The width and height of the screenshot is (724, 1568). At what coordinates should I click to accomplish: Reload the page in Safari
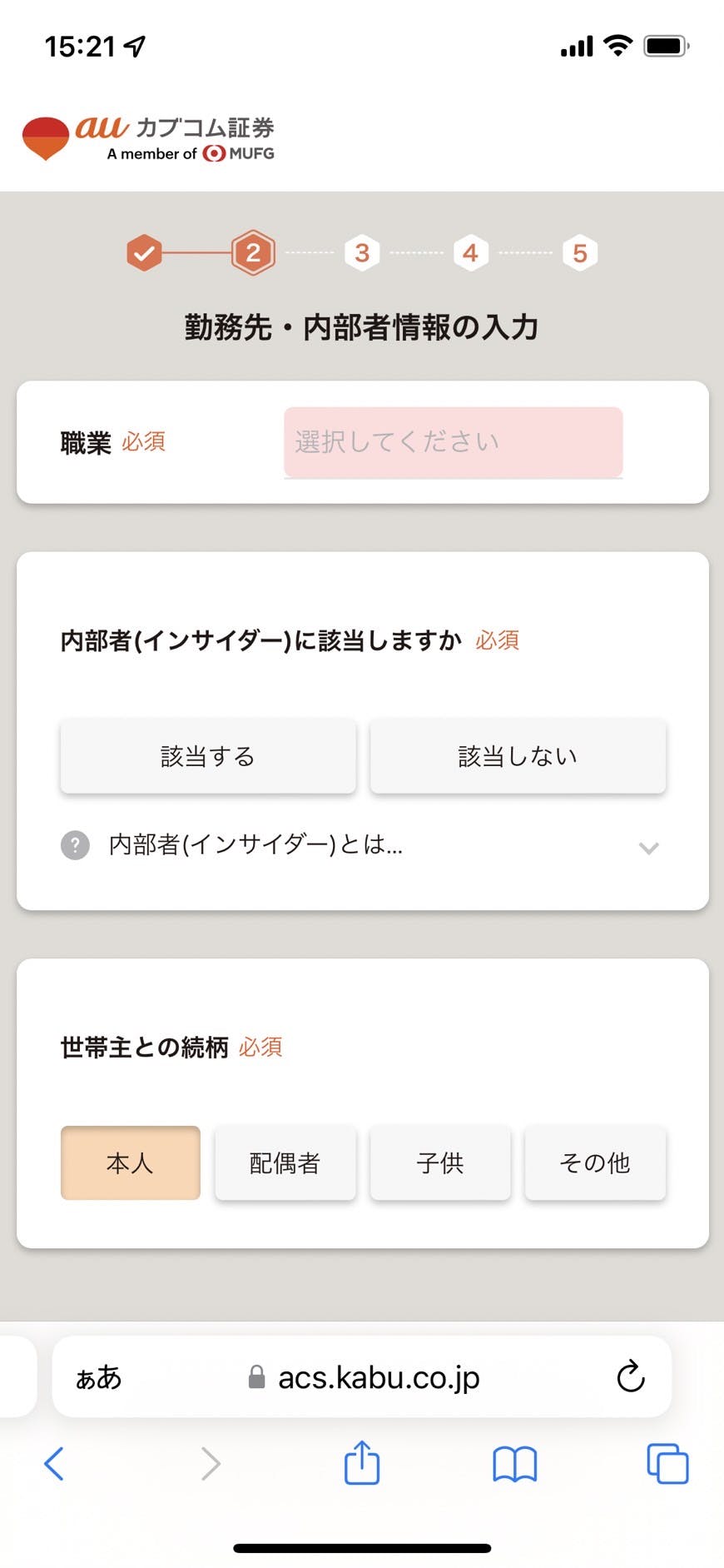(x=631, y=1376)
